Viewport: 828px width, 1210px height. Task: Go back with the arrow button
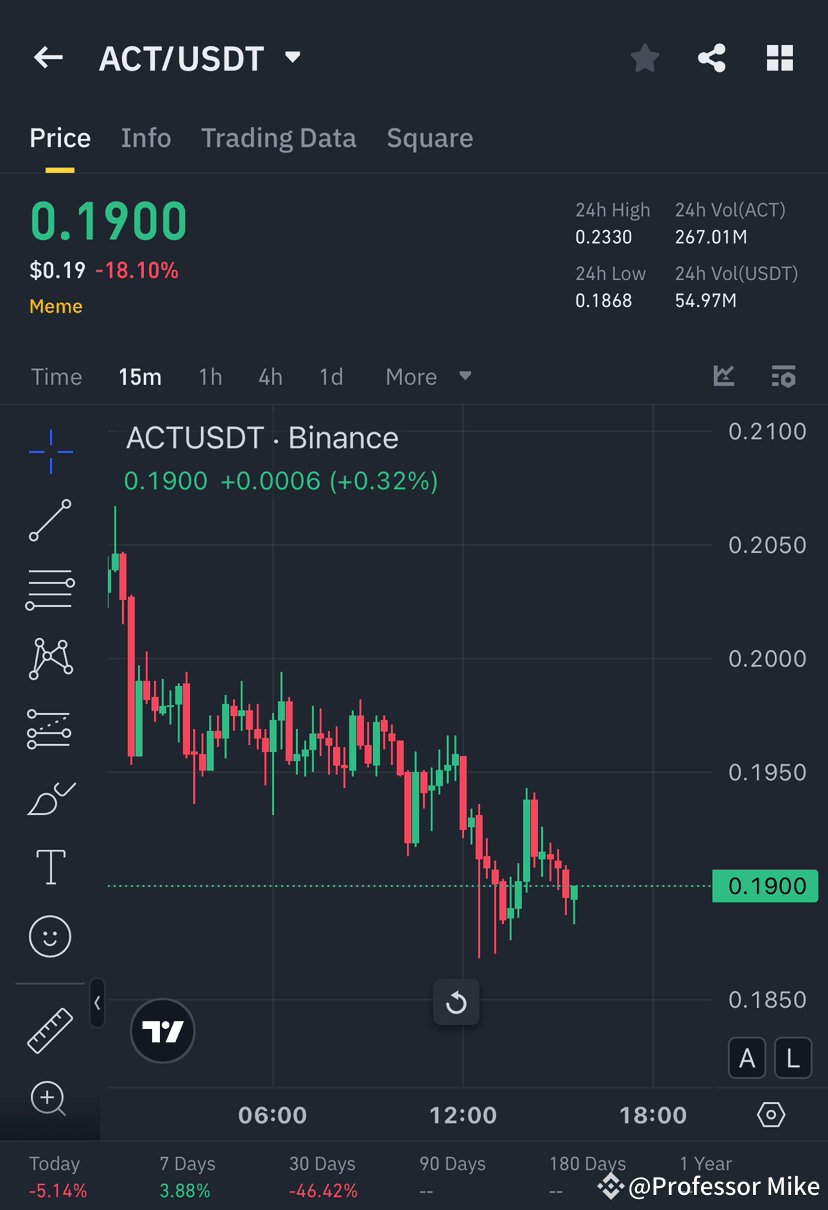coord(47,57)
